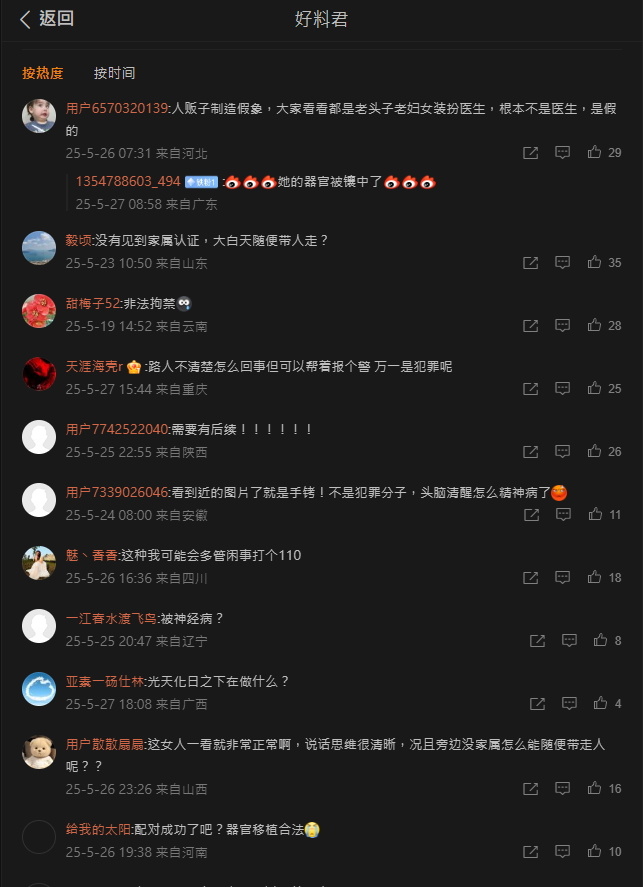
Task: Go back using the 返回 button
Action: pos(46,19)
